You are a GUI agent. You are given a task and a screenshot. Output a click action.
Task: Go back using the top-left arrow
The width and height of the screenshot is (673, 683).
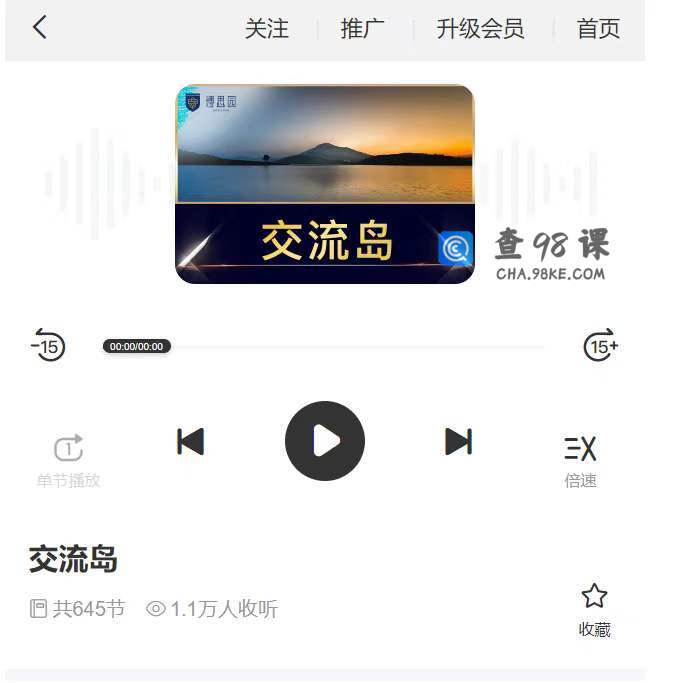click(x=39, y=28)
